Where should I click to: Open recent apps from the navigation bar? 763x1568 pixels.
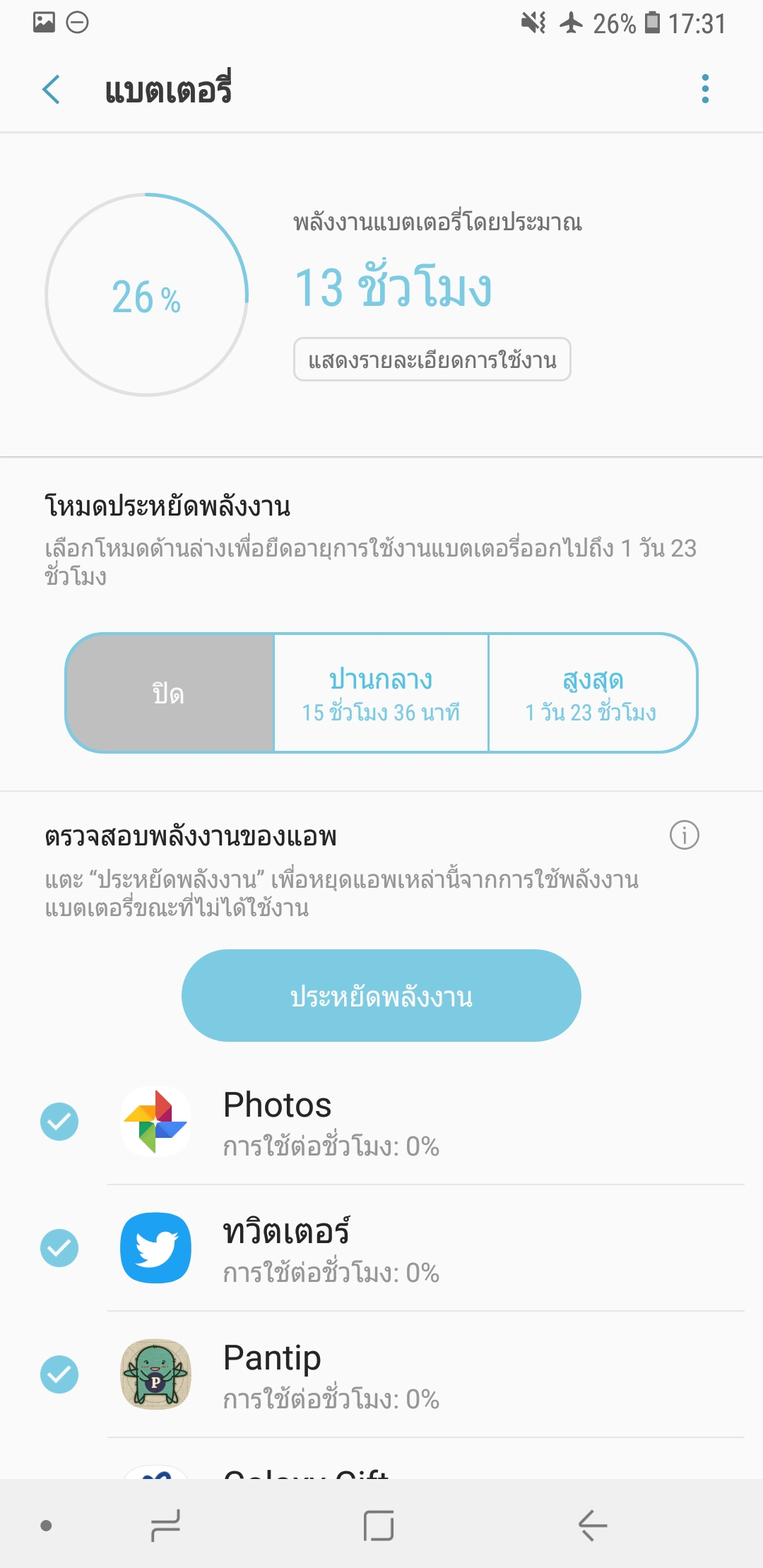pyautogui.click(x=166, y=1526)
